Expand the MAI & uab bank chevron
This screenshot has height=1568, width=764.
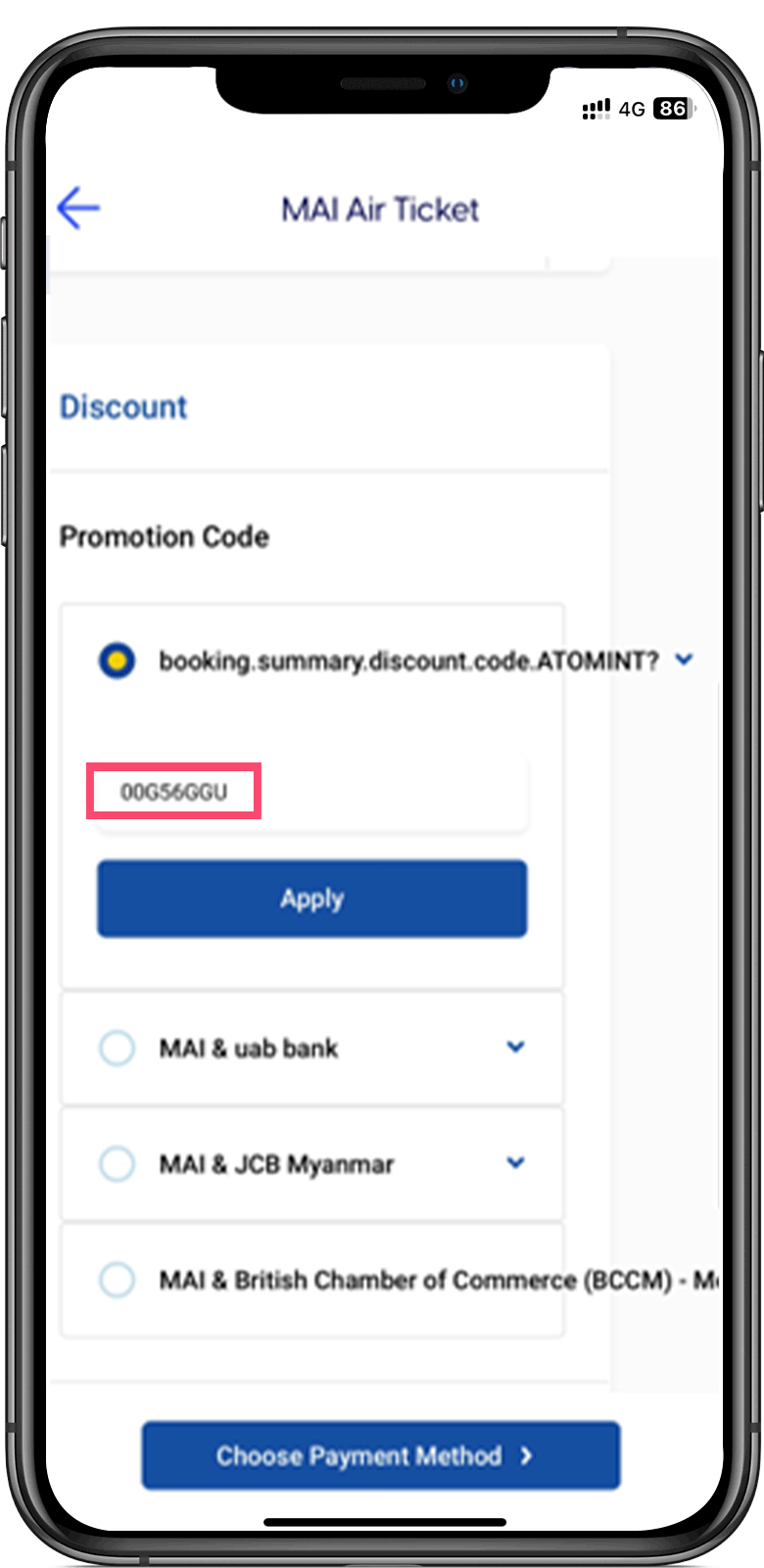tap(515, 1047)
